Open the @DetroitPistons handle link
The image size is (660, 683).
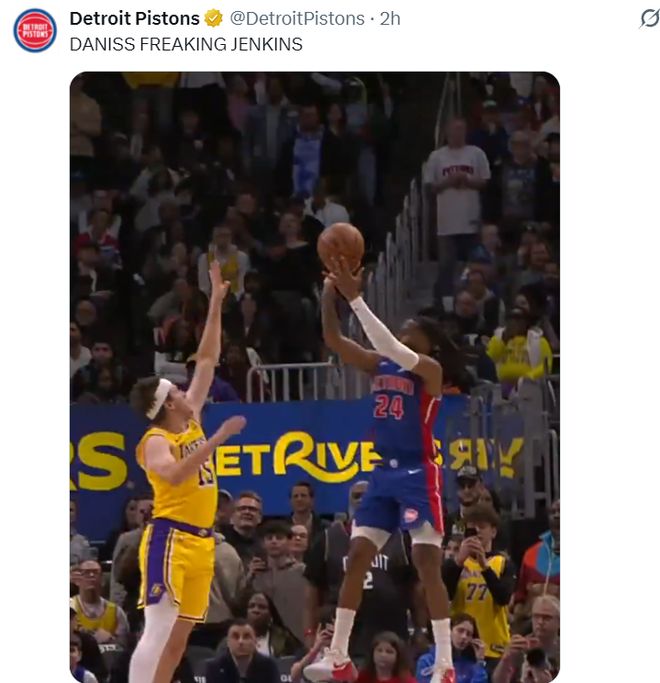point(297,19)
